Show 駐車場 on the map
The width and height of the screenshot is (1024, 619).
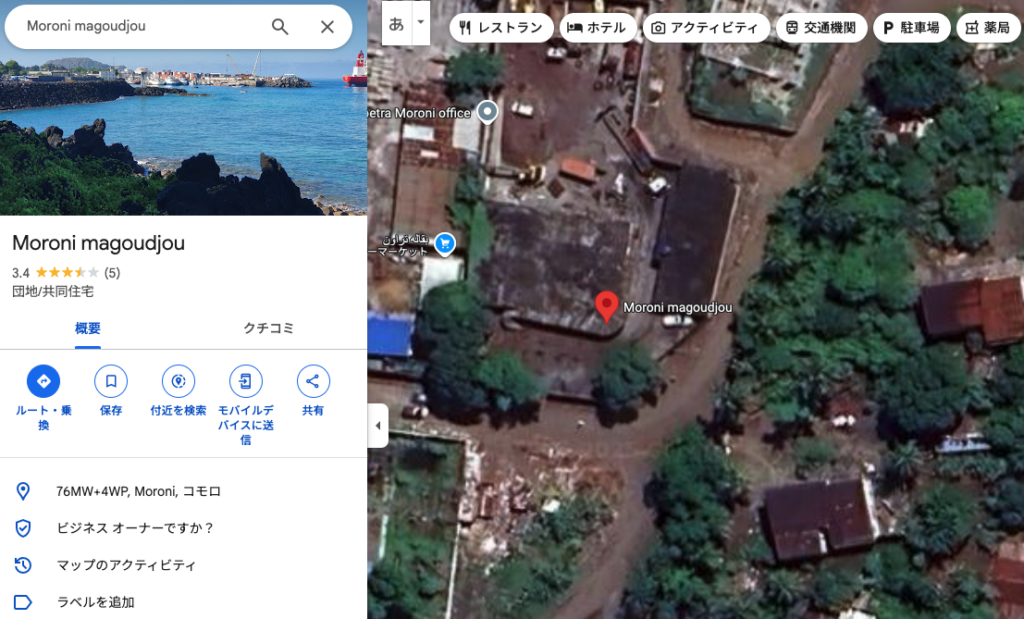910,28
